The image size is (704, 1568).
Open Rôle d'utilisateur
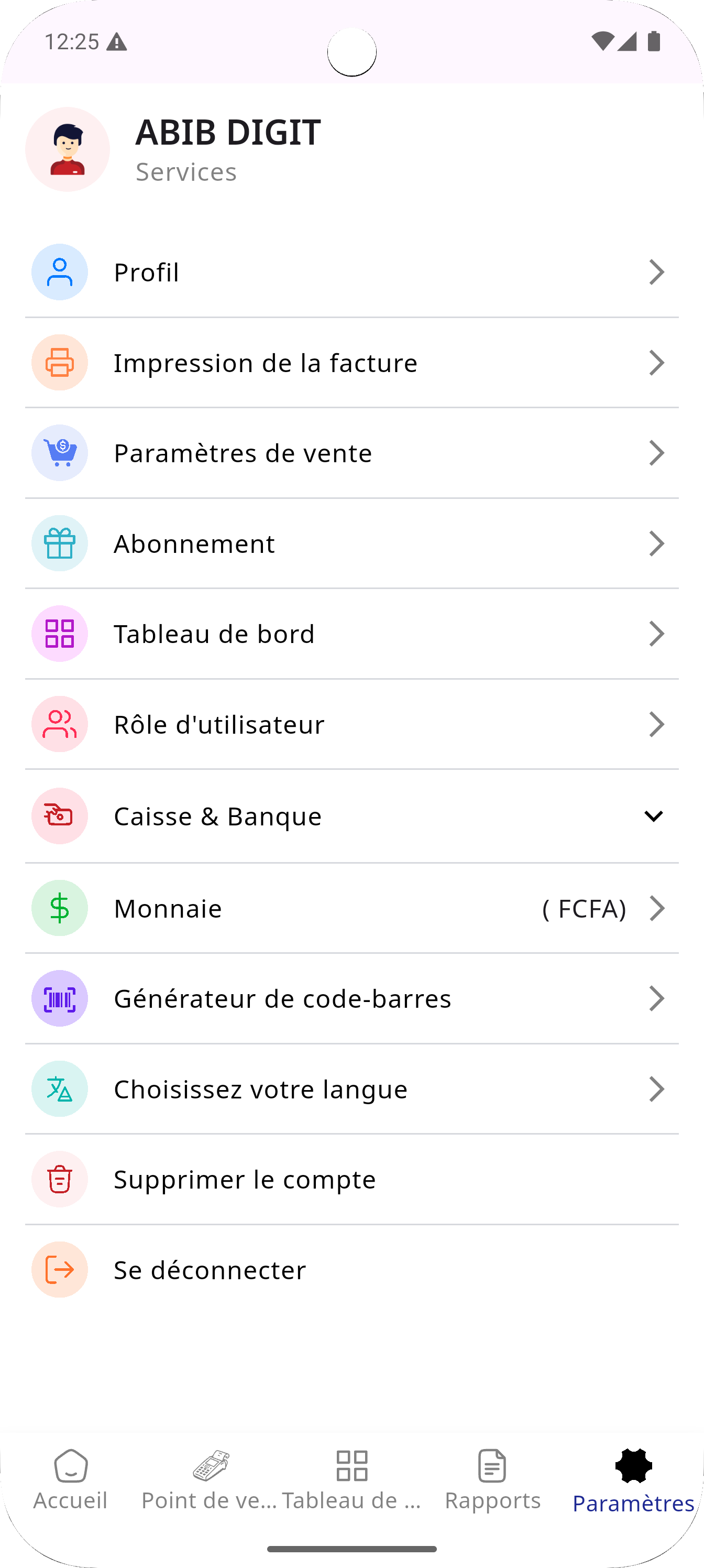tap(351, 724)
